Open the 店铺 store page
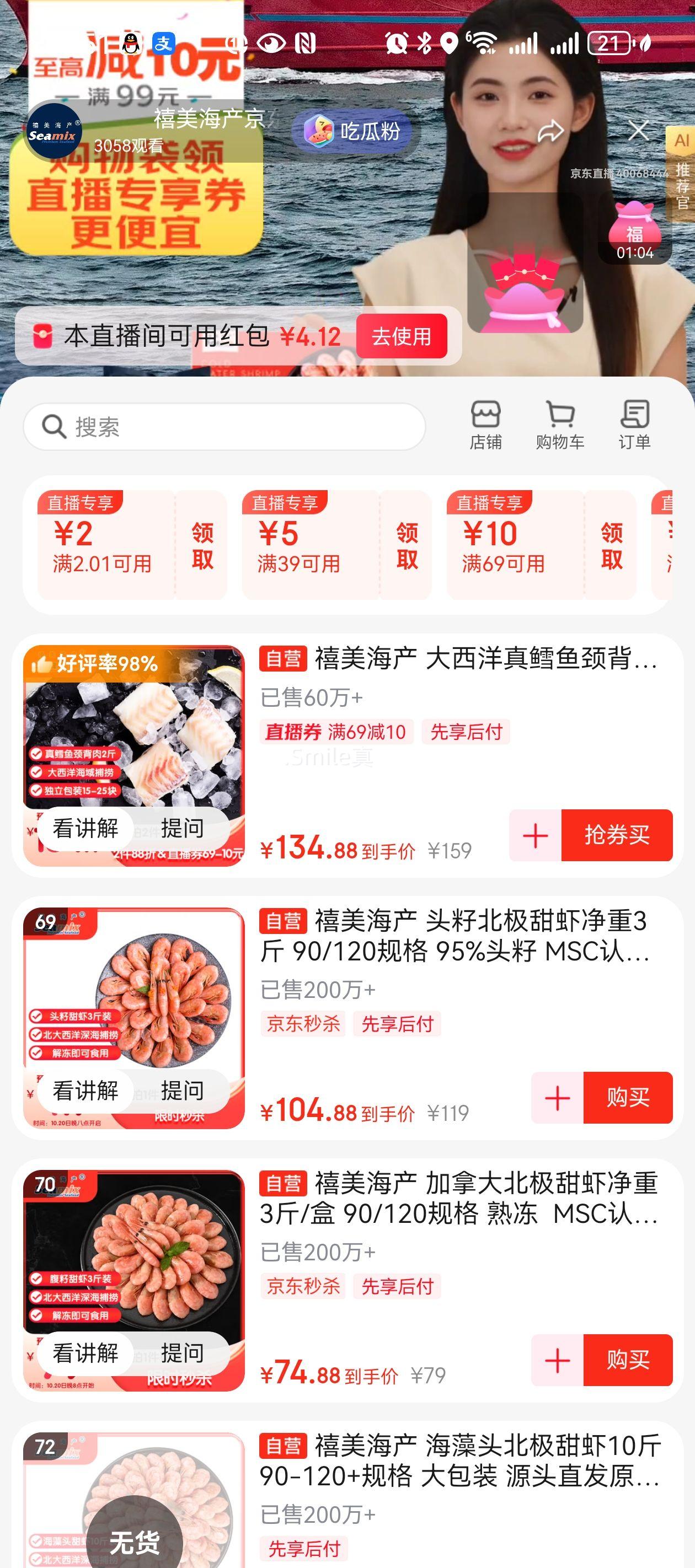The height and width of the screenshot is (1568, 695). 485,425
